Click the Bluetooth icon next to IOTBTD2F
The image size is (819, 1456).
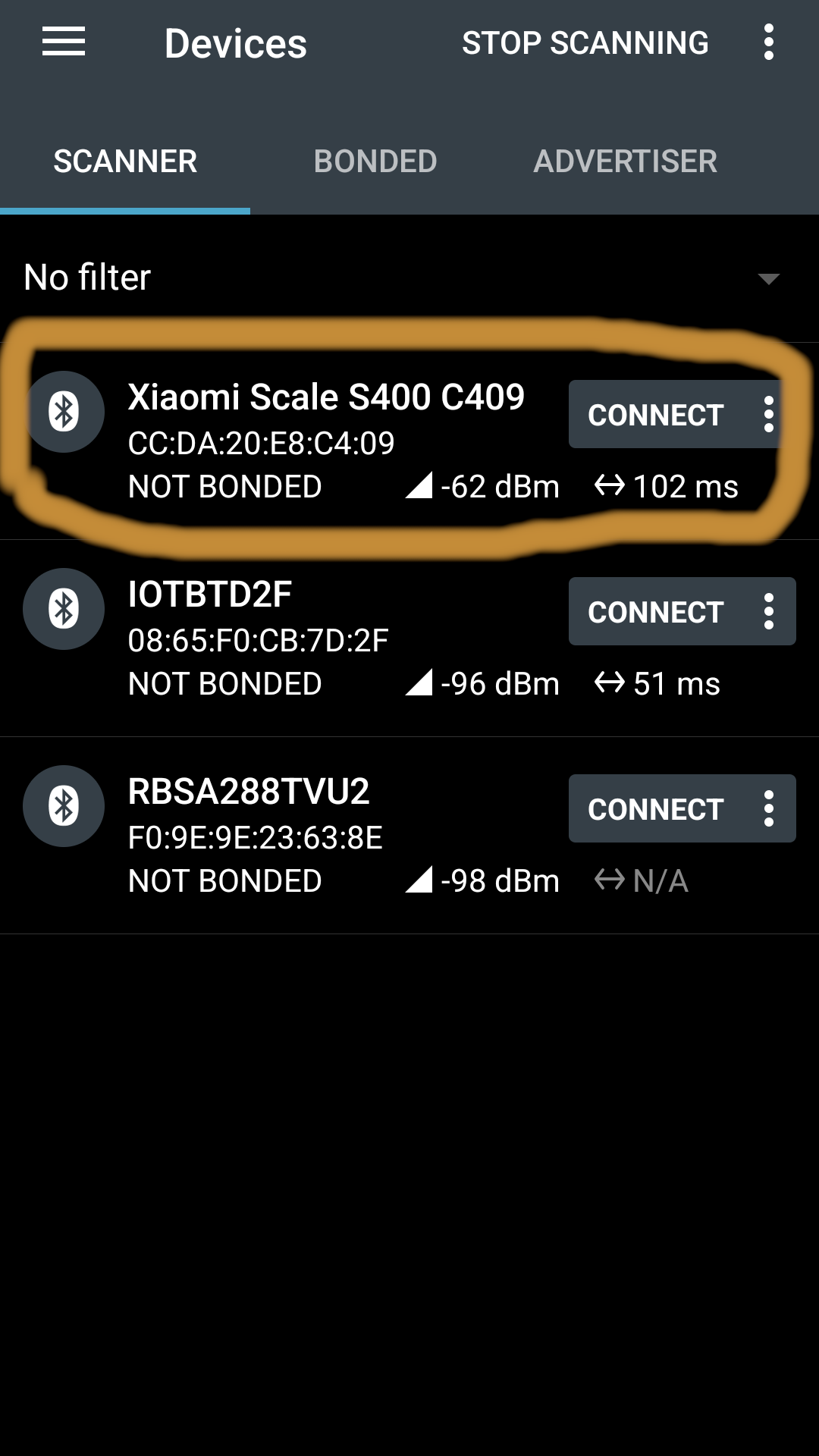click(x=64, y=609)
